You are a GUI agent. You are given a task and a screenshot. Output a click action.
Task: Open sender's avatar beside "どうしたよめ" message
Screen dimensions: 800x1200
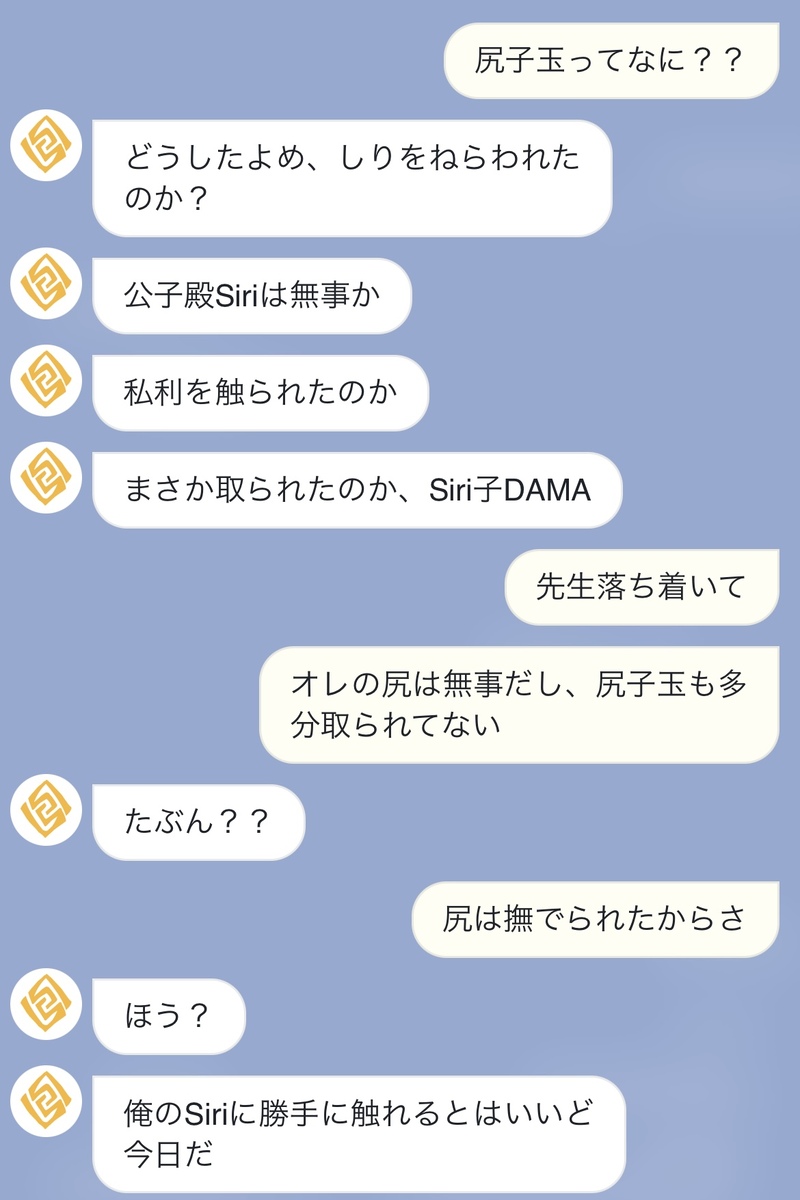[x=46, y=146]
